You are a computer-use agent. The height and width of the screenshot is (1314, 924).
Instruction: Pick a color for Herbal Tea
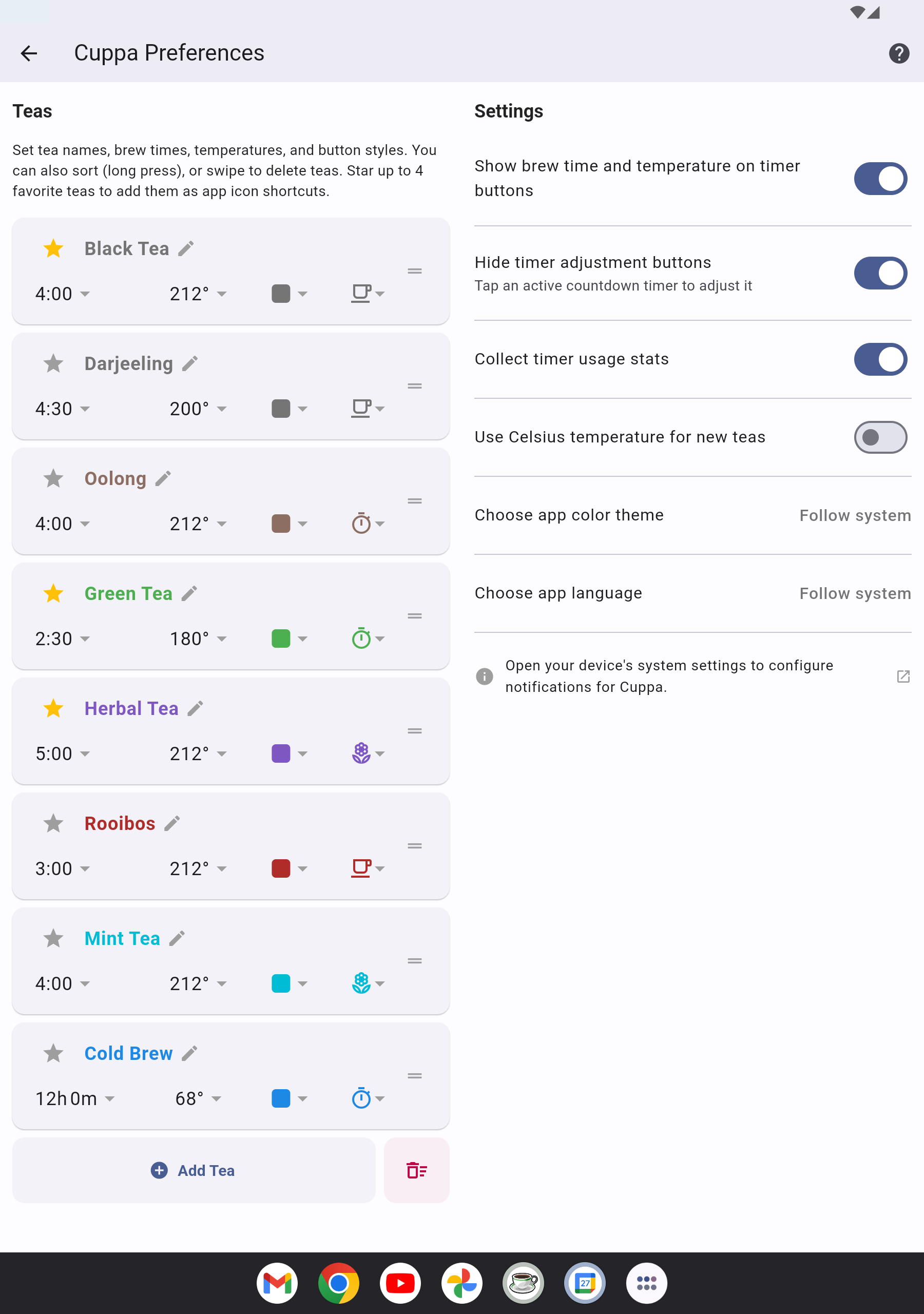(289, 753)
